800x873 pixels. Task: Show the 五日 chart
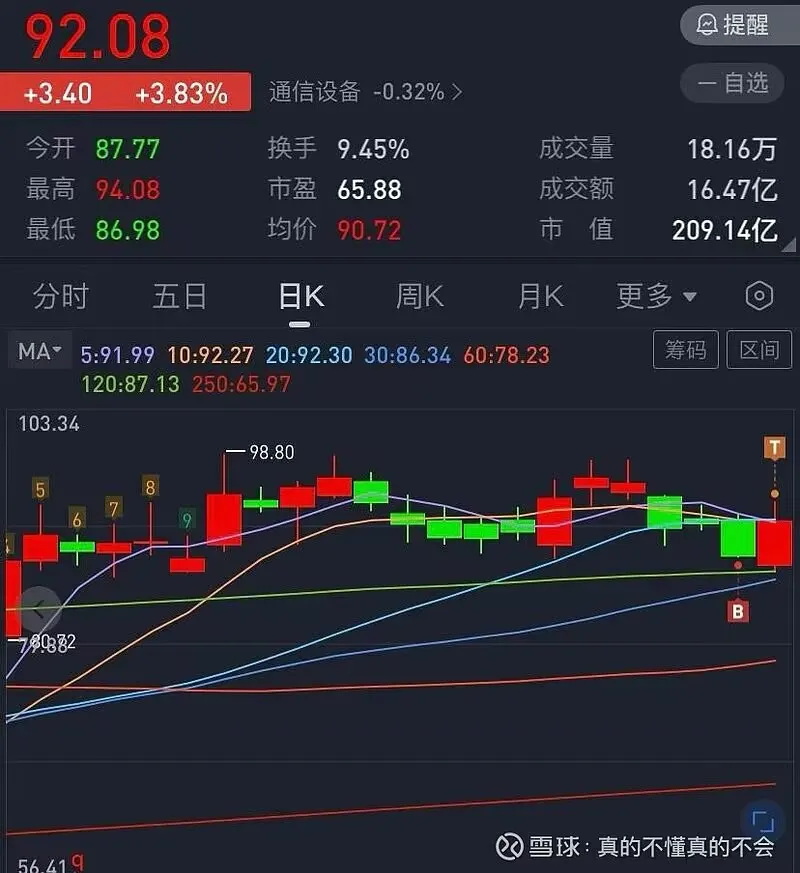(180, 297)
